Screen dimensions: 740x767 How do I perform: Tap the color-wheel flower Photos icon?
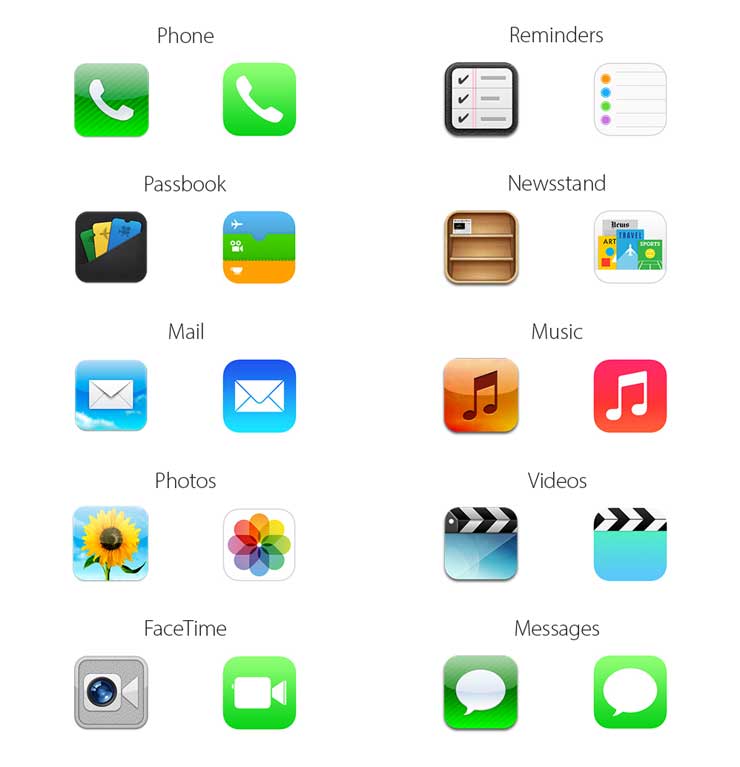click(258, 543)
